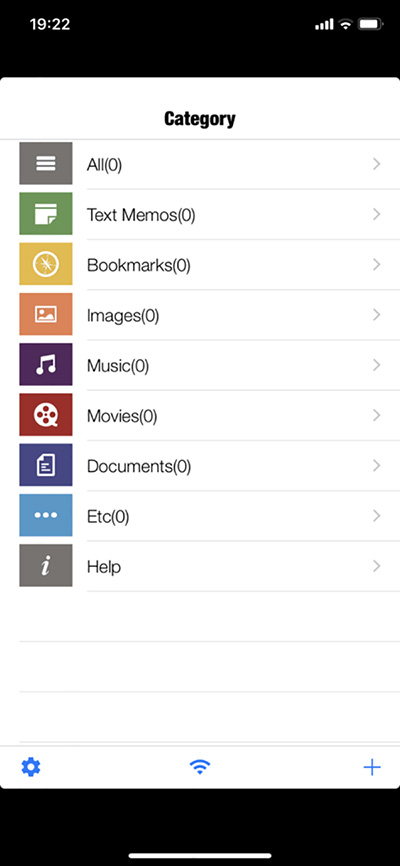
Task: Open the Music category
Action: click(x=200, y=365)
